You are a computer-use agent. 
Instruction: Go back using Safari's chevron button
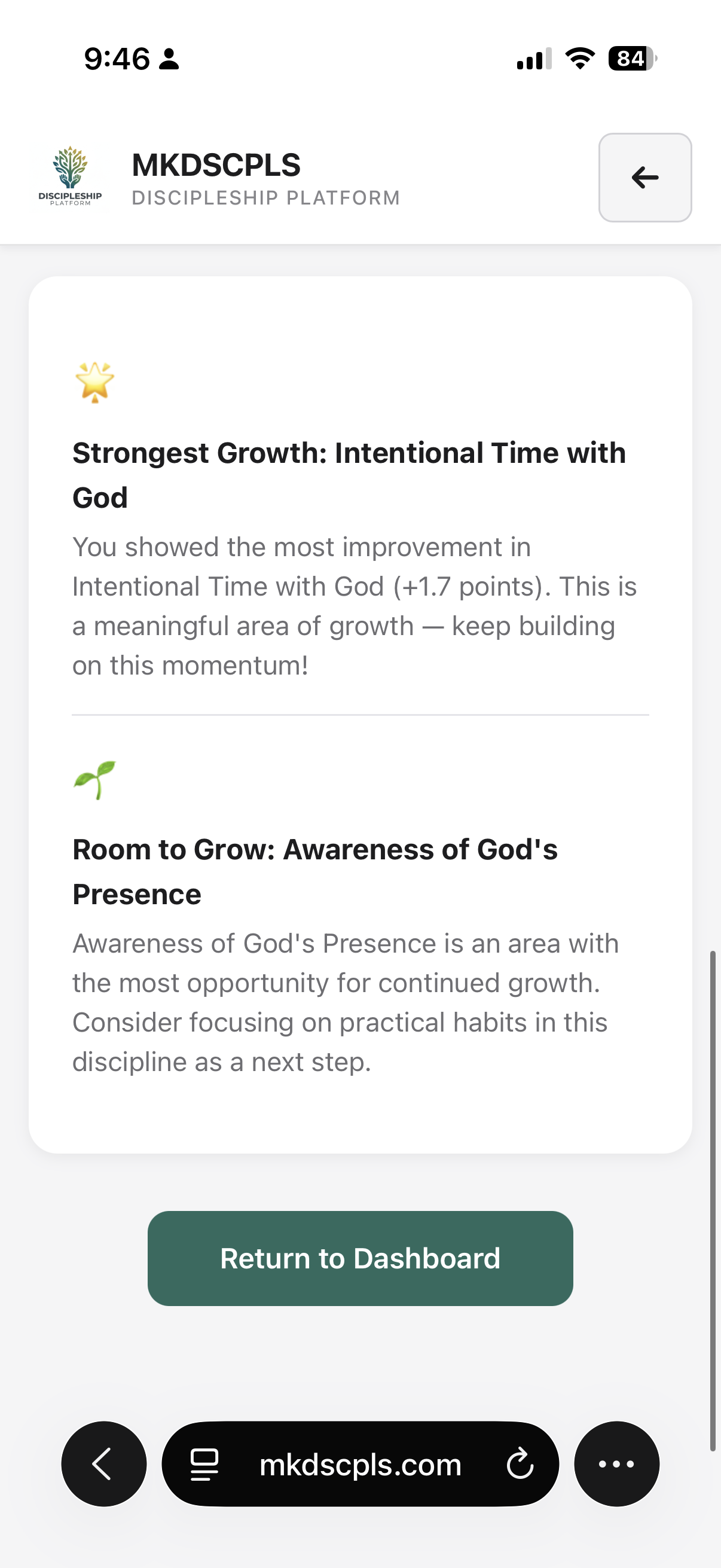click(103, 1465)
